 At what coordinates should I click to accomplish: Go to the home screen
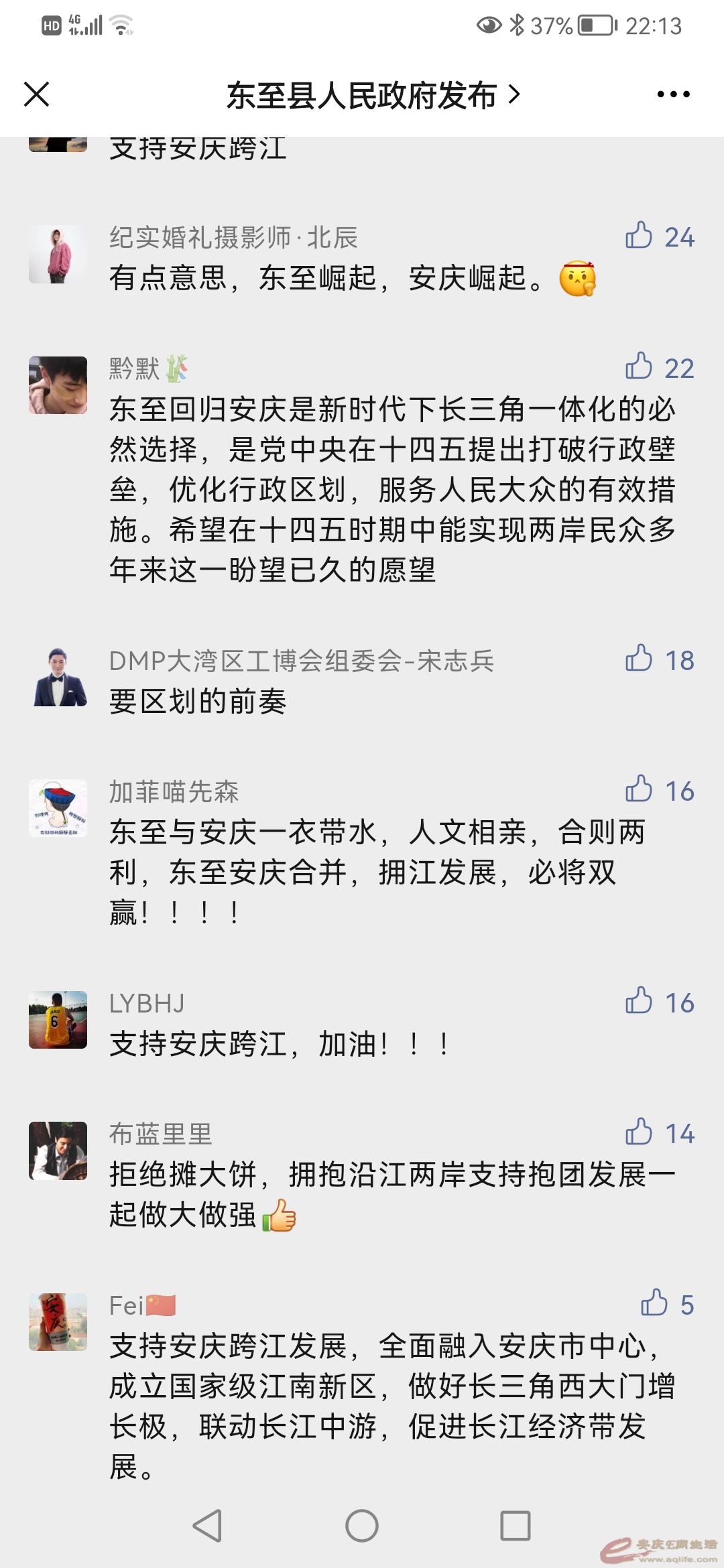point(362,1526)
